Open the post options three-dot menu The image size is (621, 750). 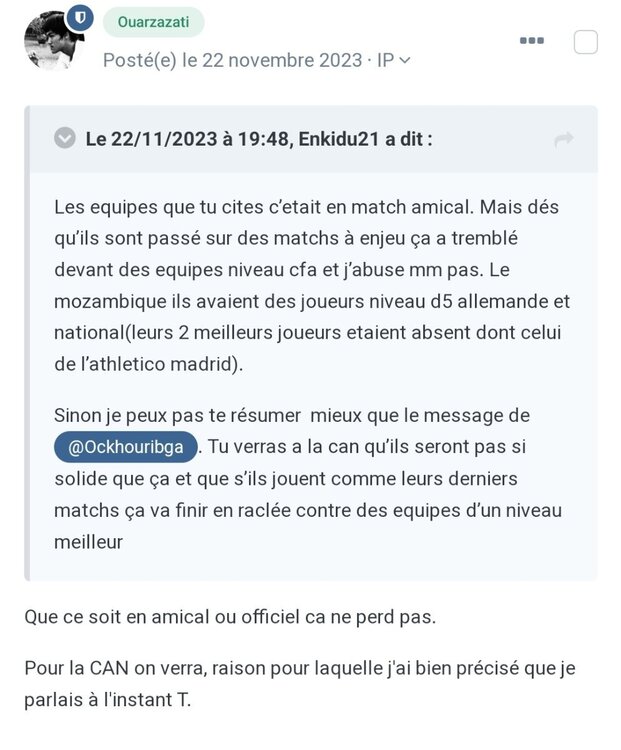coord(532,40)
